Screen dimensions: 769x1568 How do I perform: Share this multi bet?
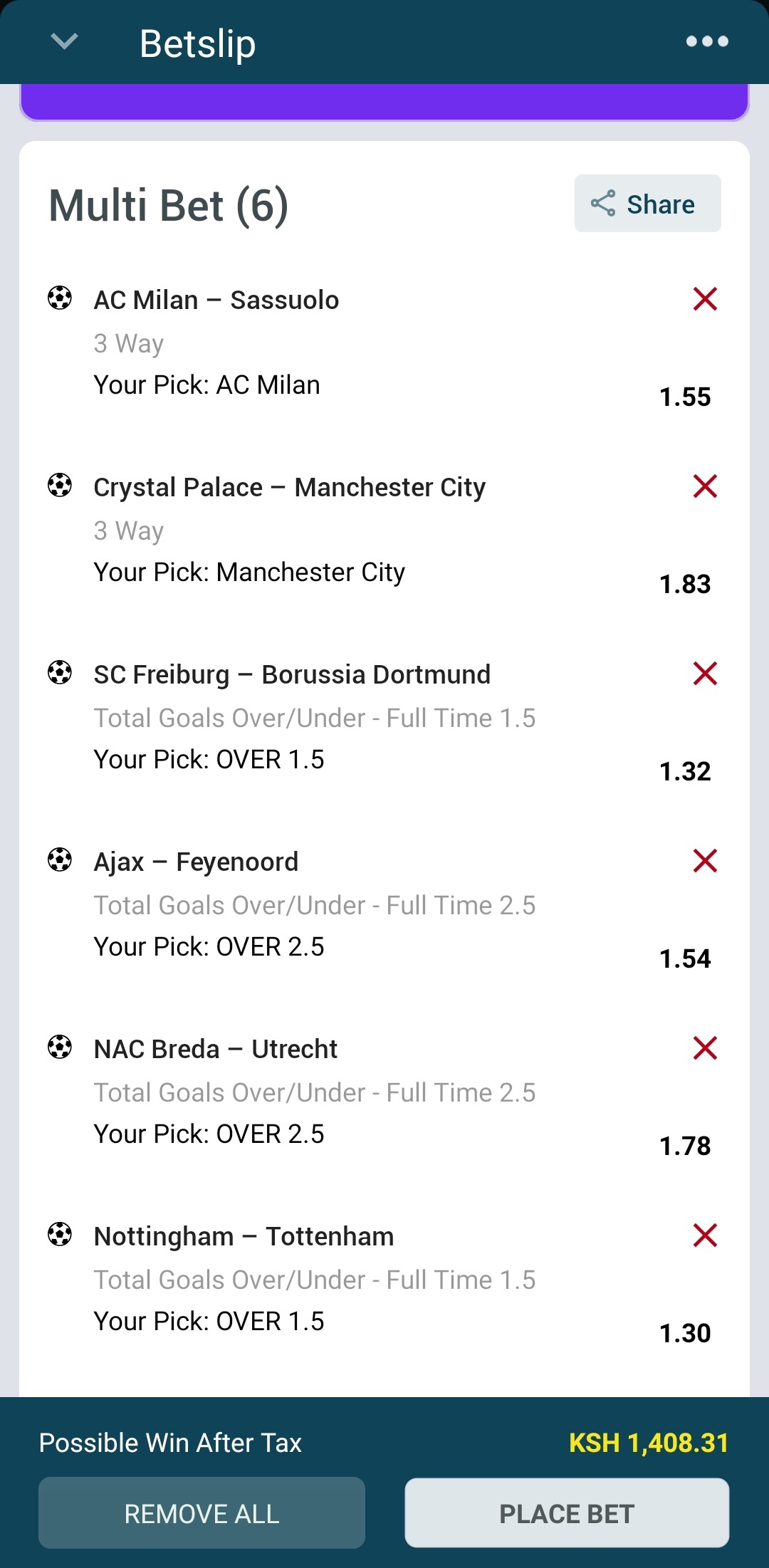click(647, 204)
